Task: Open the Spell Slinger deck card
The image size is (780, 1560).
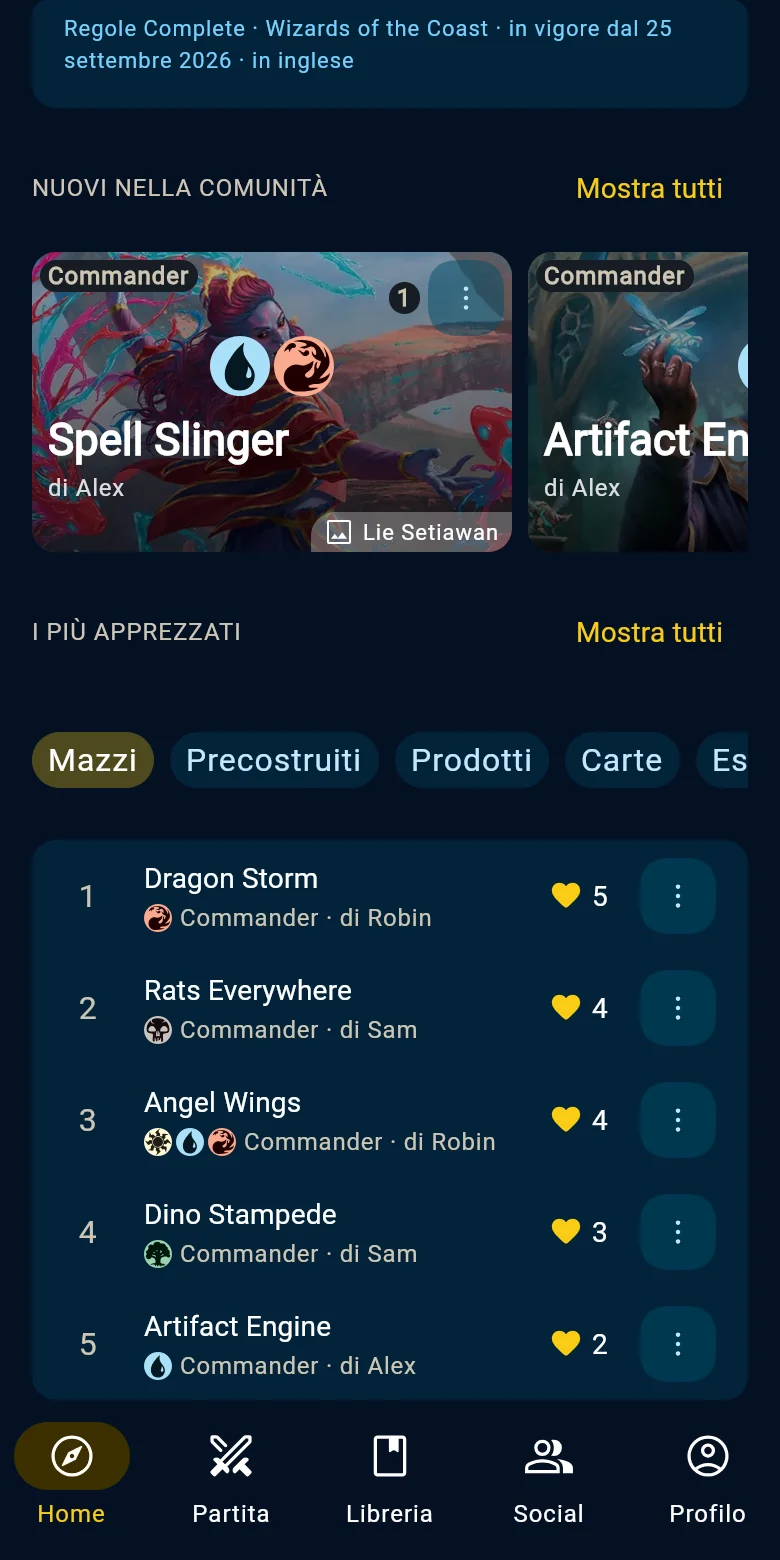Action: (272, 402)
